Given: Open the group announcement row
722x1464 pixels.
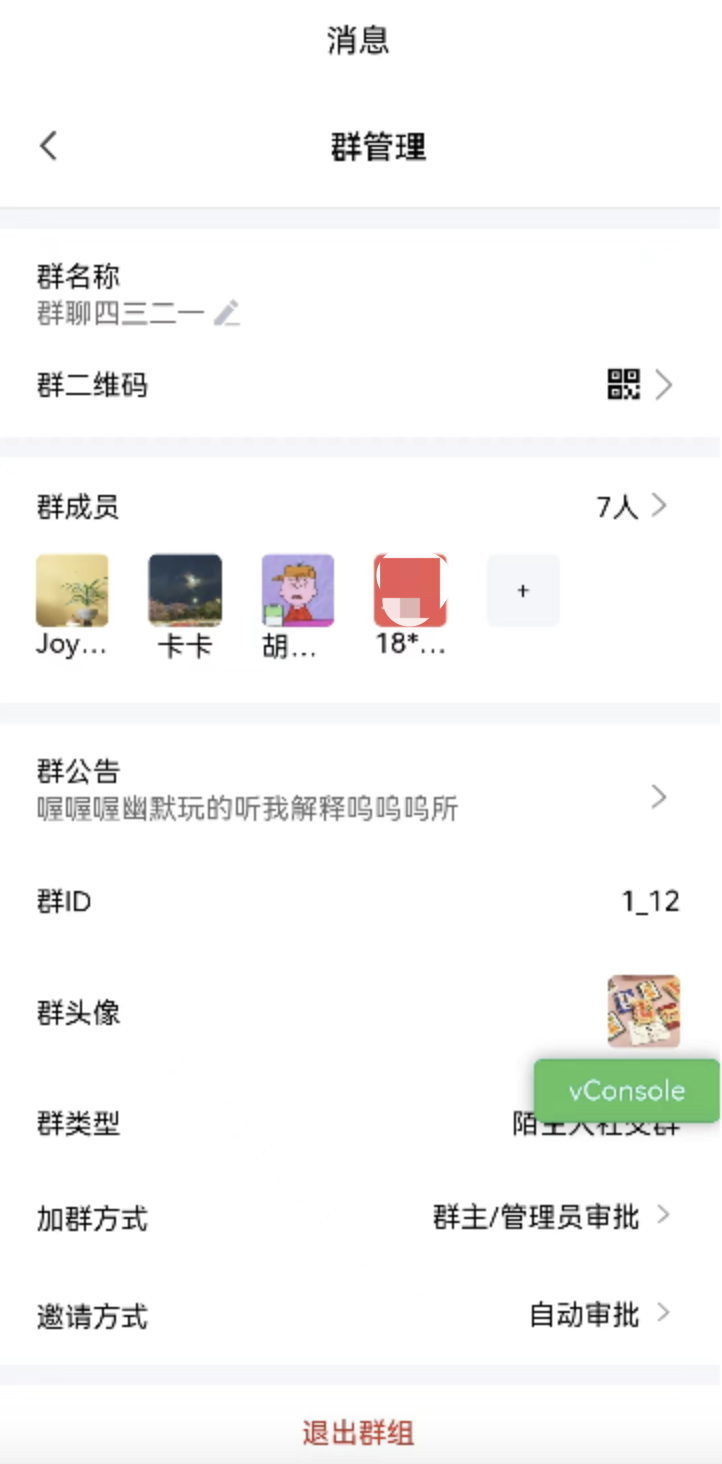Looking at the screenshot, I should (x=360, y=790).
